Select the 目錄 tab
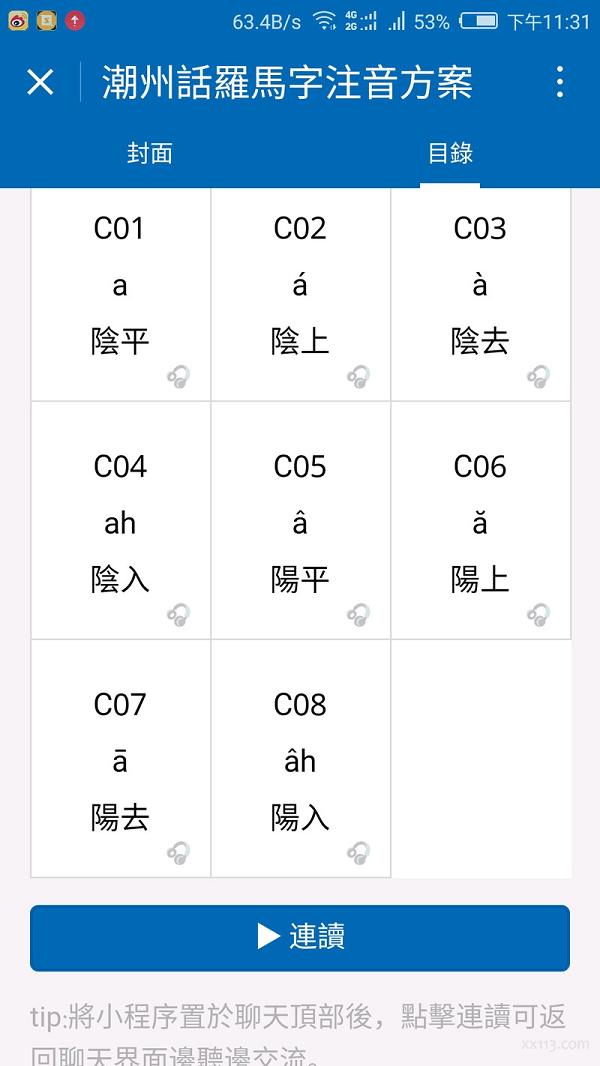The image size is (600, 1066). [450, 154]
